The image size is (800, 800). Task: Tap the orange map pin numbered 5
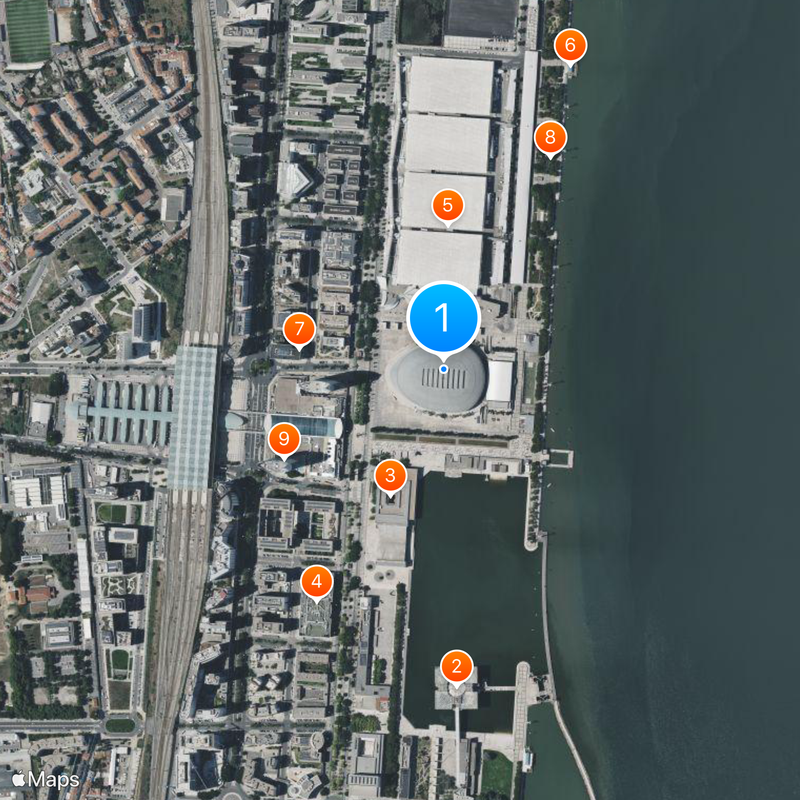tap(447, 206)
